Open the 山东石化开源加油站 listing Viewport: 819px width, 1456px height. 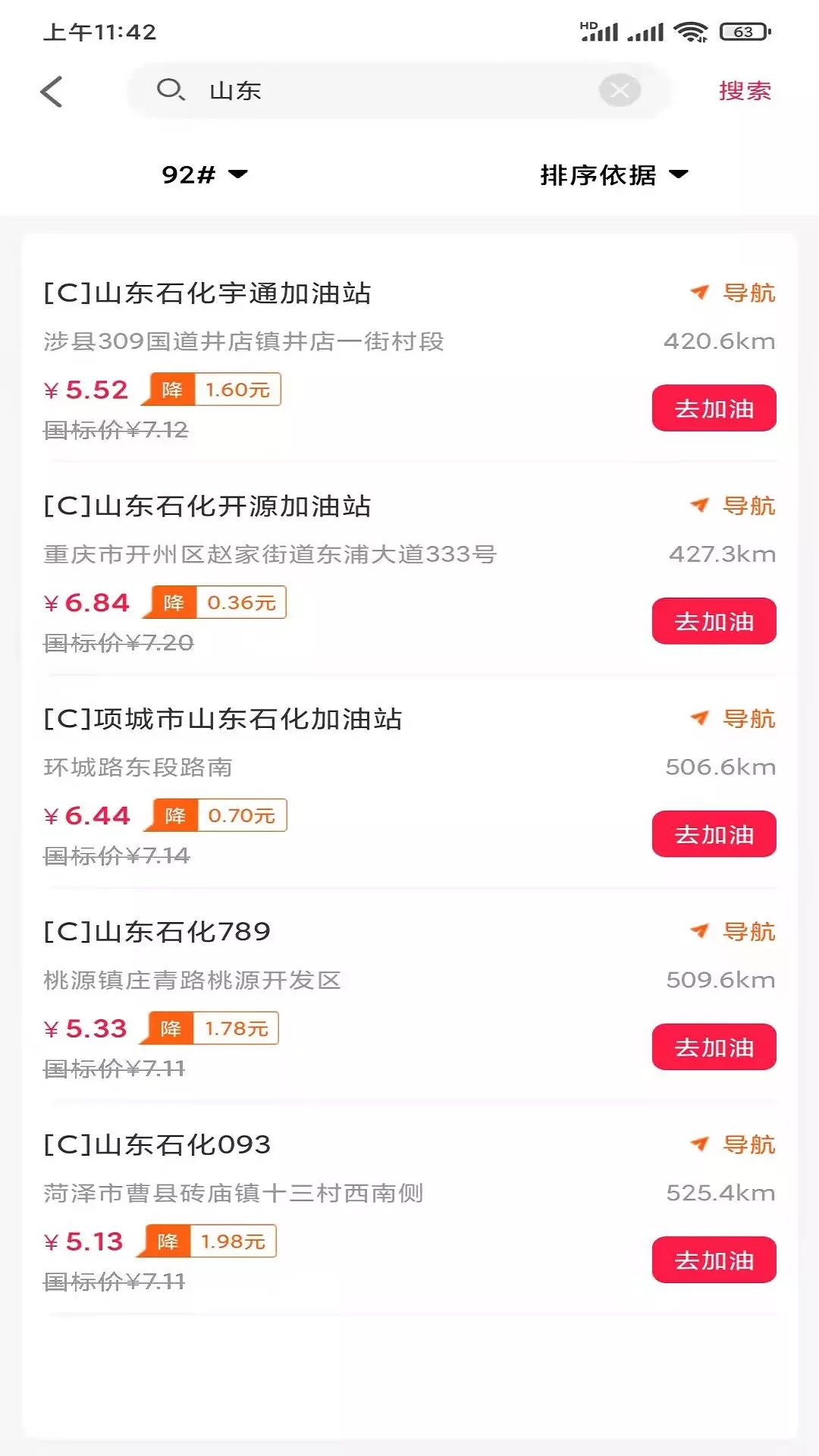pos(206,505)
